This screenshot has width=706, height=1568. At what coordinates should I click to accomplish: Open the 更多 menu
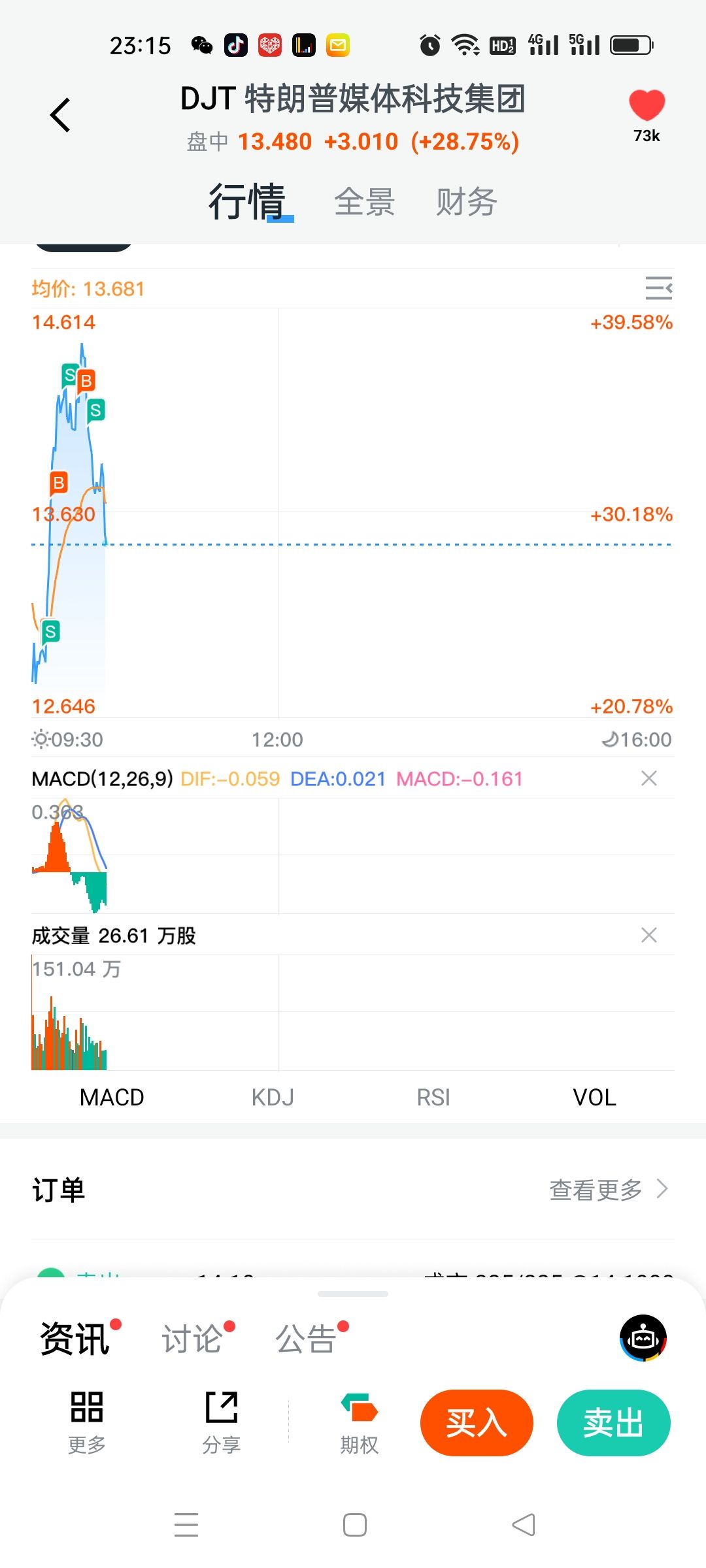pos(87,1422)
